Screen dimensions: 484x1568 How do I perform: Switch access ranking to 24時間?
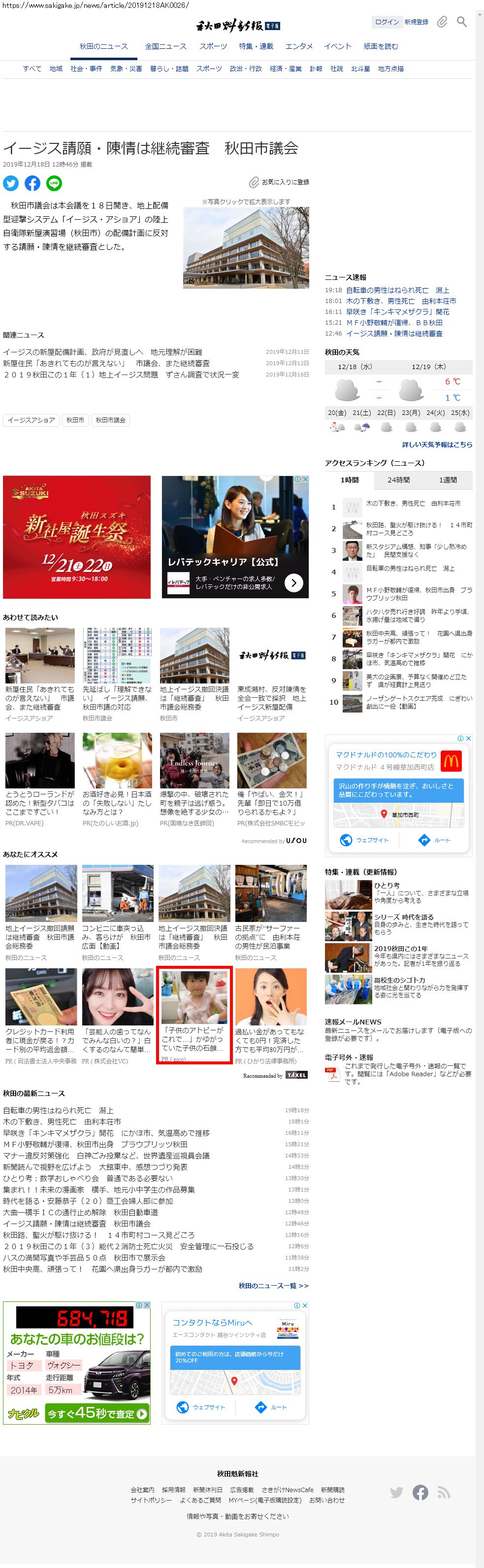click(x=398, y=480)
